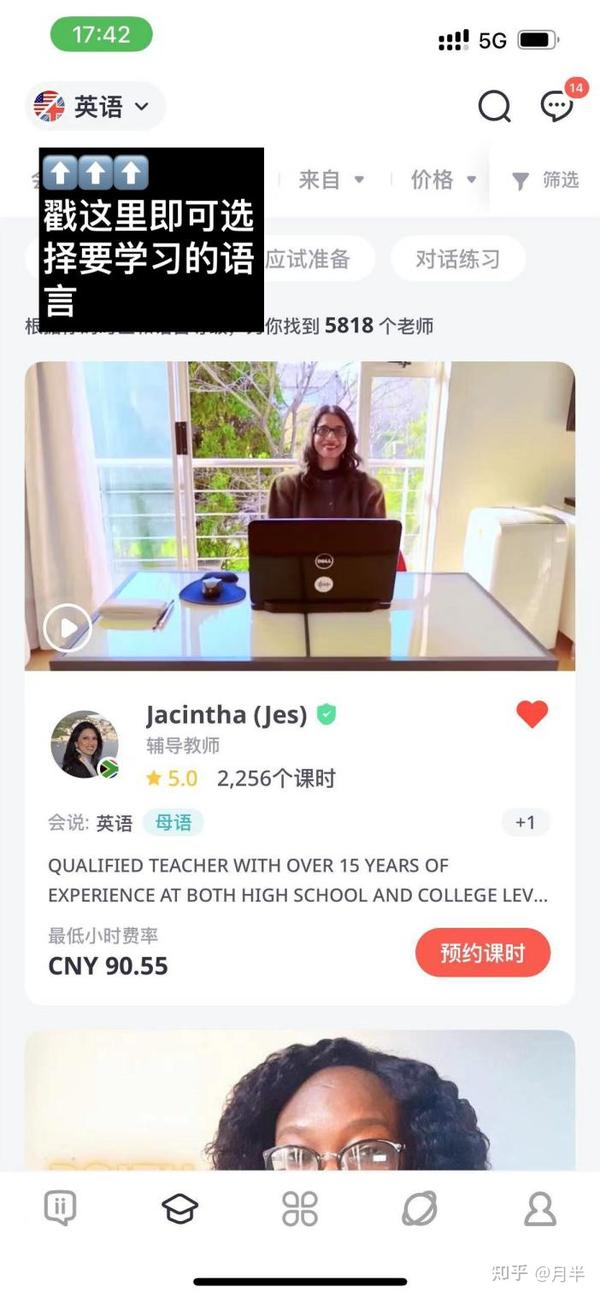Expand the 价格 filter dropdown

pyautogui.click(x=443, y=180)
